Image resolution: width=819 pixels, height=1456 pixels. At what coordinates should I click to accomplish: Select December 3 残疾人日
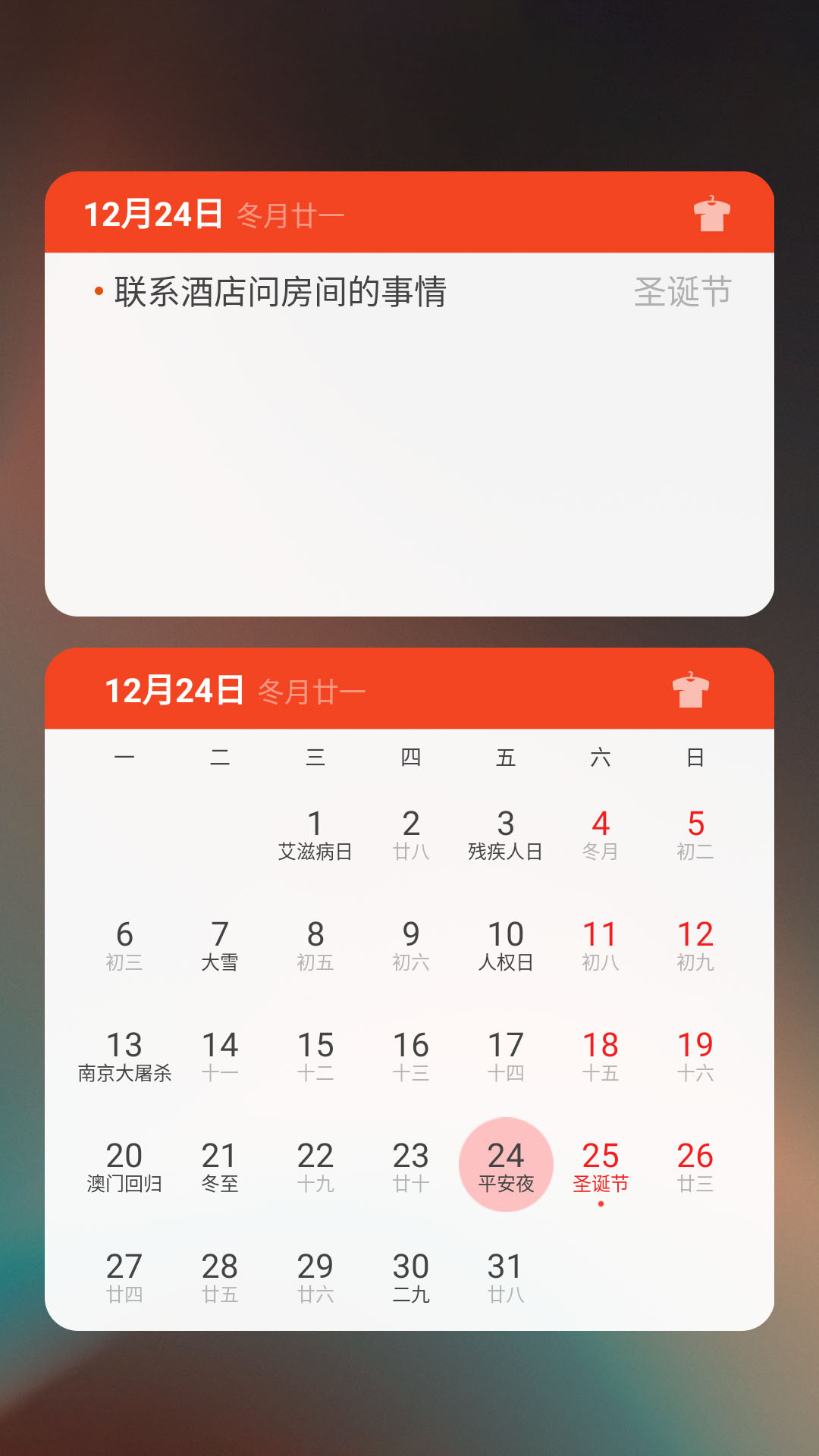tap(506, 834)
